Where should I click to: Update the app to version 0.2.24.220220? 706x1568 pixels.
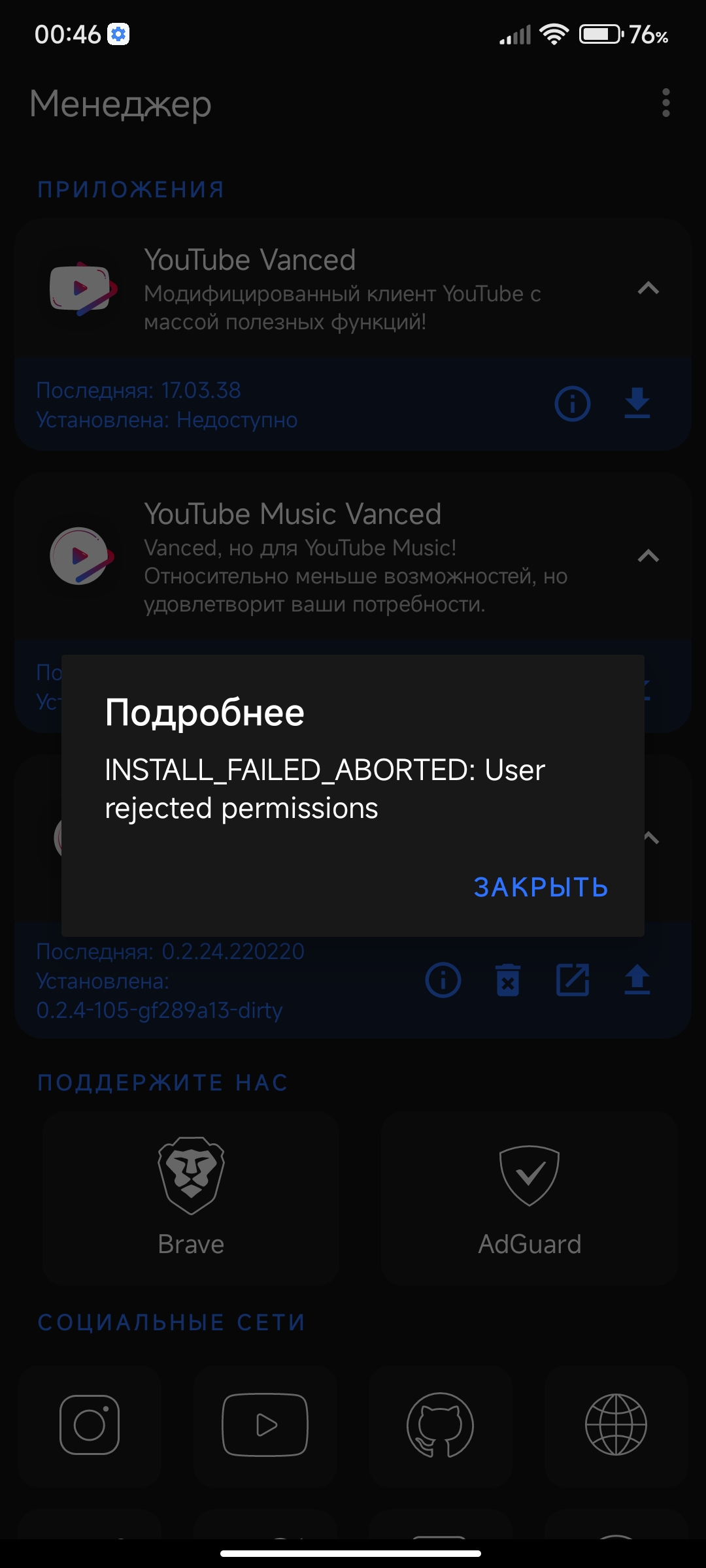pyautogui.click(x=637, y=980)
